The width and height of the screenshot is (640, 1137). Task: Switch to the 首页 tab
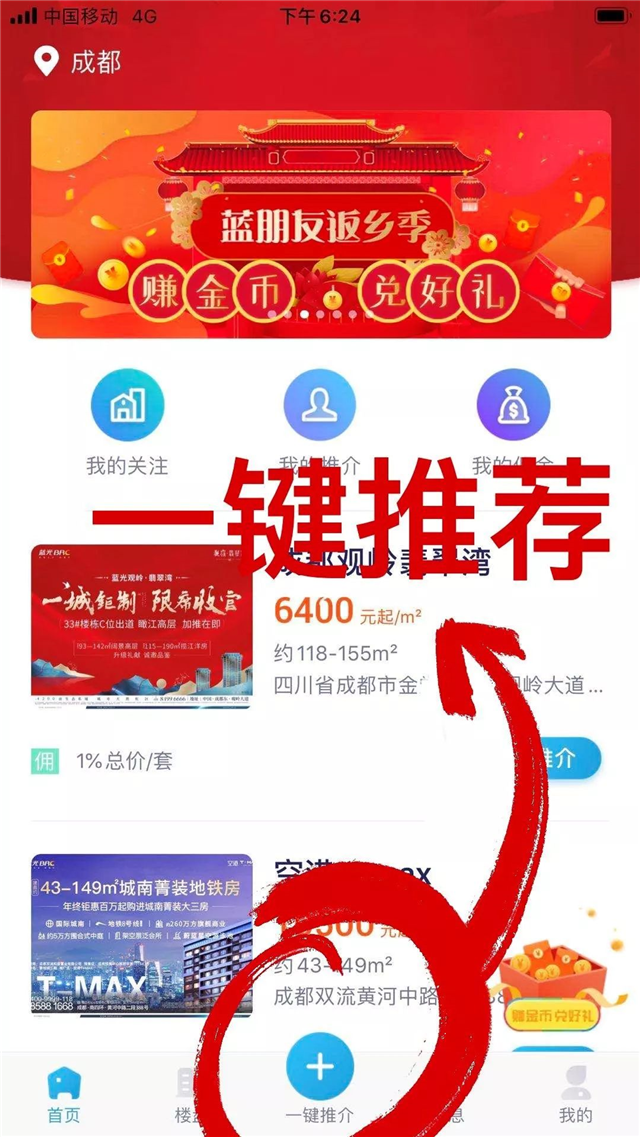(x=64, y=1094)
